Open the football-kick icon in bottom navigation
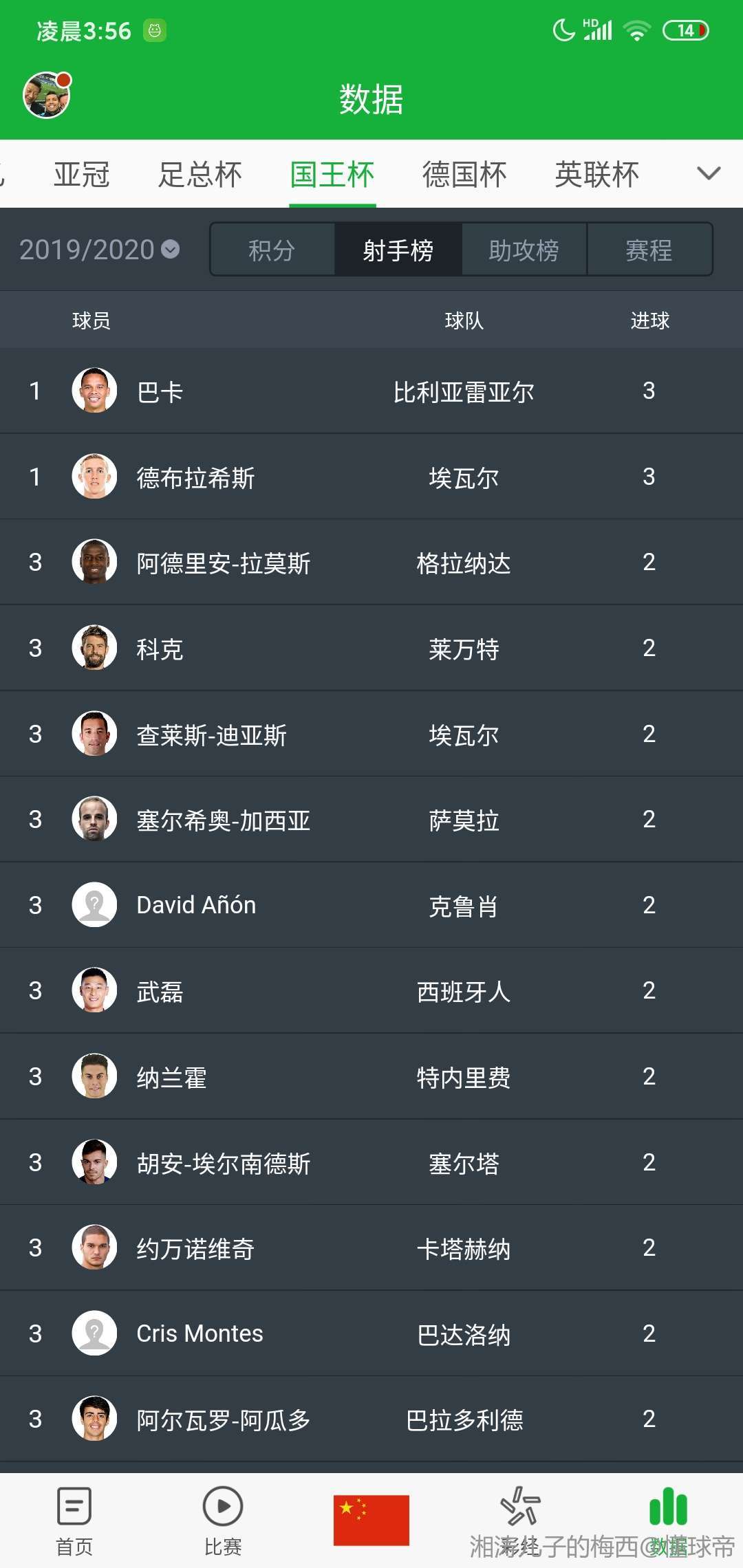743x1568 pixels. coord(520,1506)
